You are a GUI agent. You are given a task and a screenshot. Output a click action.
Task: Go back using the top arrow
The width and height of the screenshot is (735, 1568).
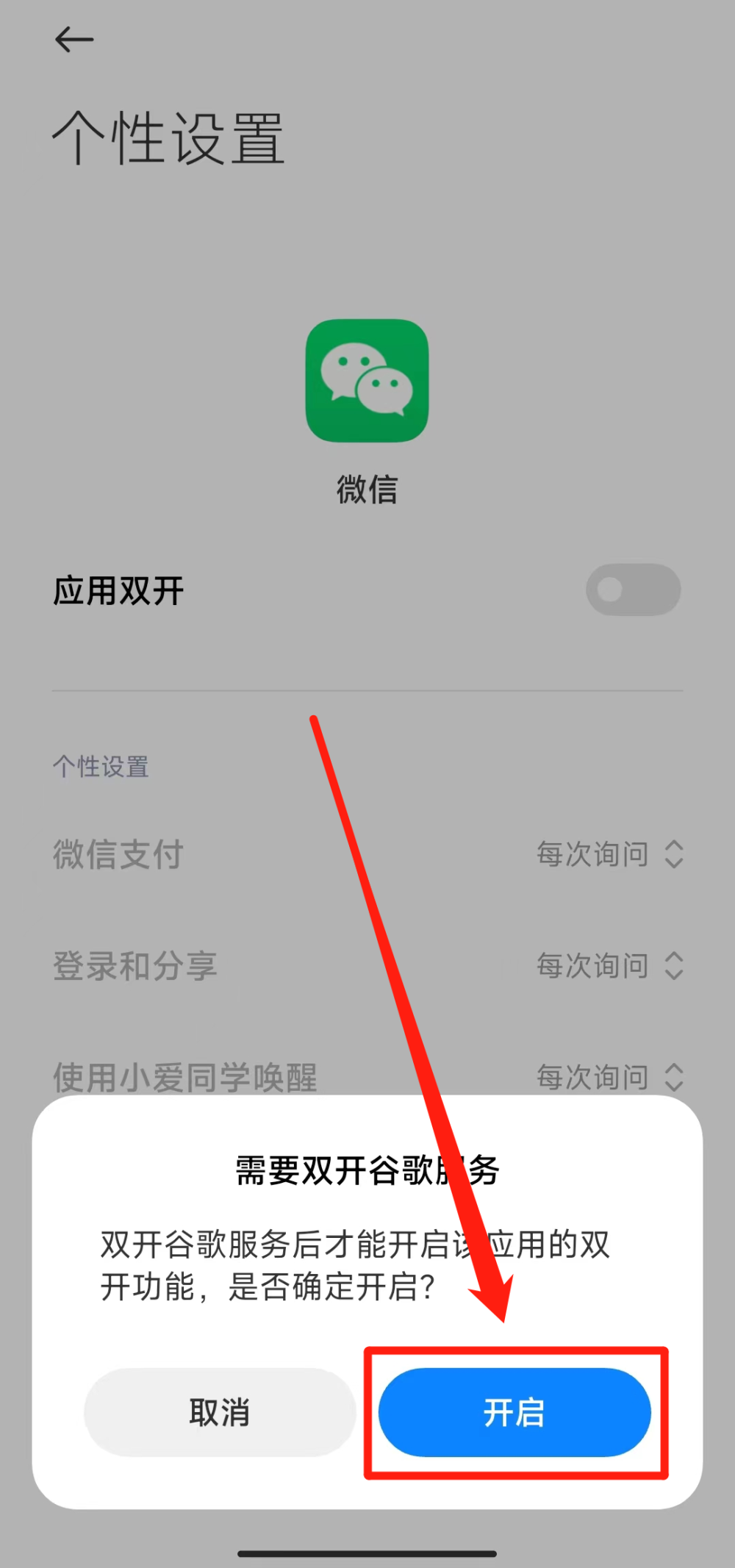coord(74,40)
